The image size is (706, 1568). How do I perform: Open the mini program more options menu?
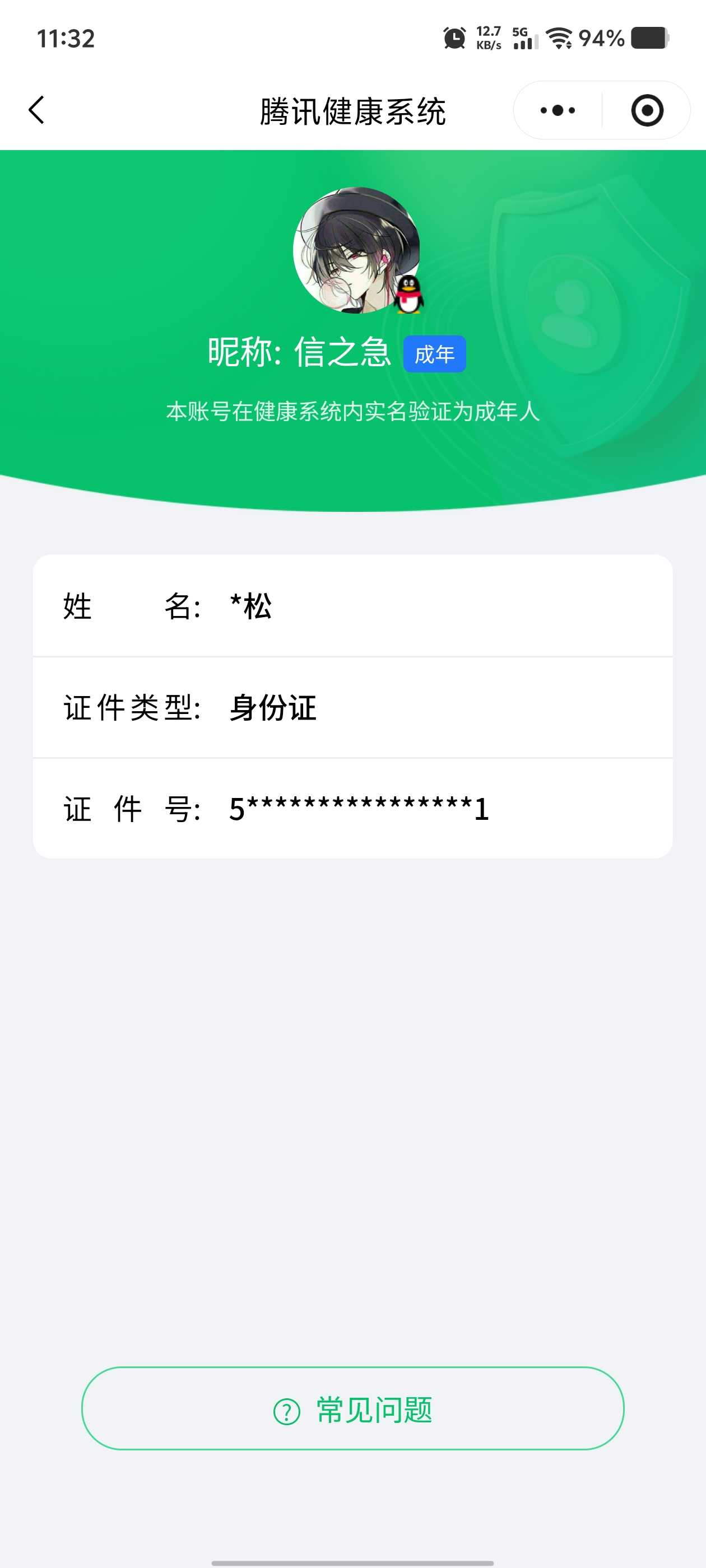point(558,110)
